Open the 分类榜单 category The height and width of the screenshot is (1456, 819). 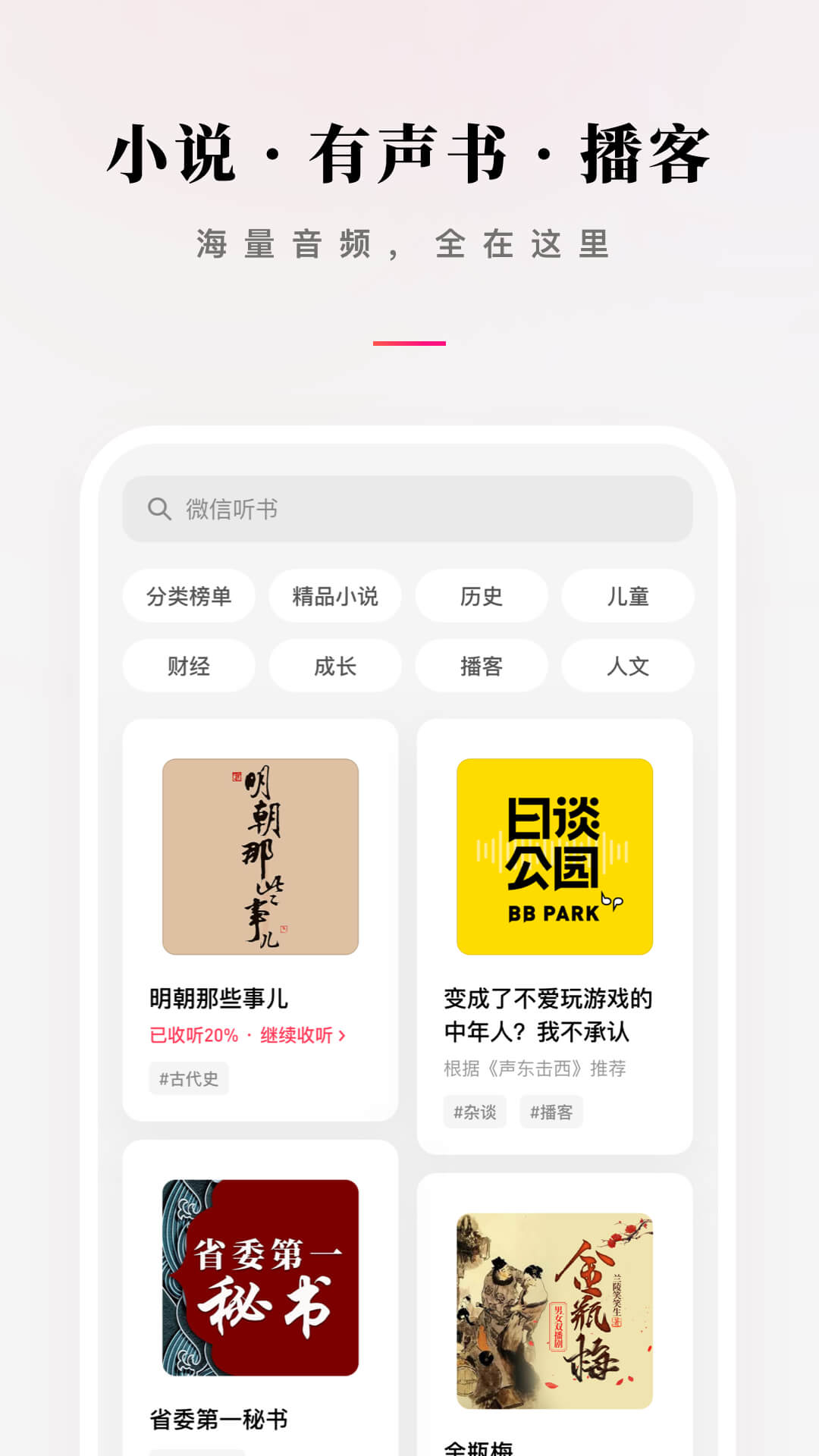189,596
